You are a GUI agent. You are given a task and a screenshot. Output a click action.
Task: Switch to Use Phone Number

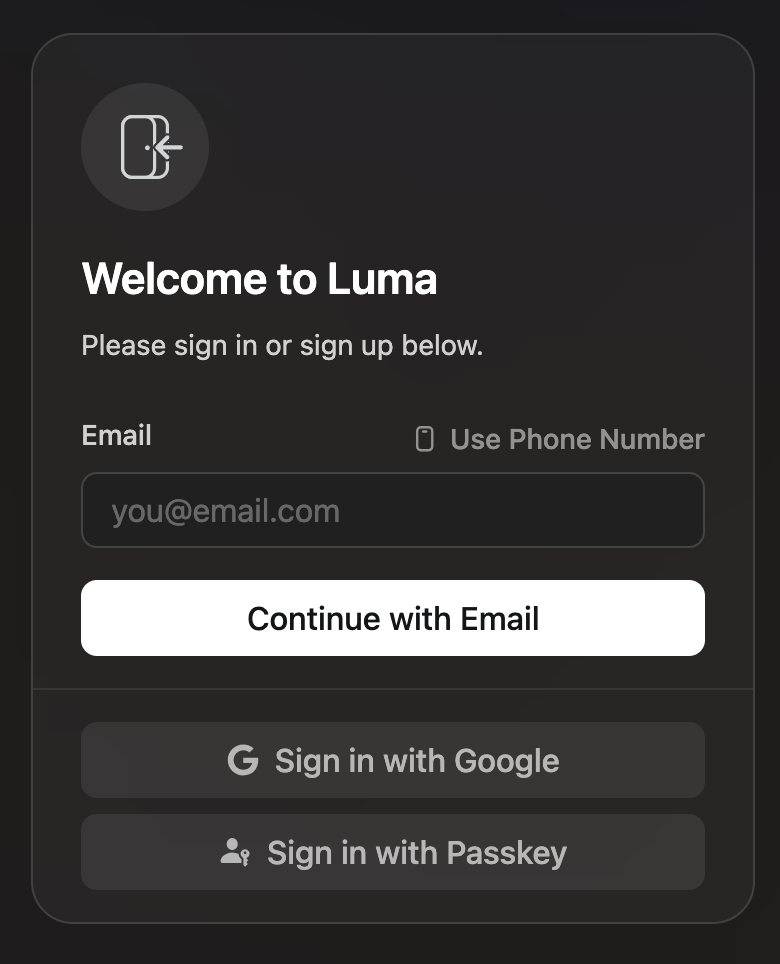(x=560, y=439)
